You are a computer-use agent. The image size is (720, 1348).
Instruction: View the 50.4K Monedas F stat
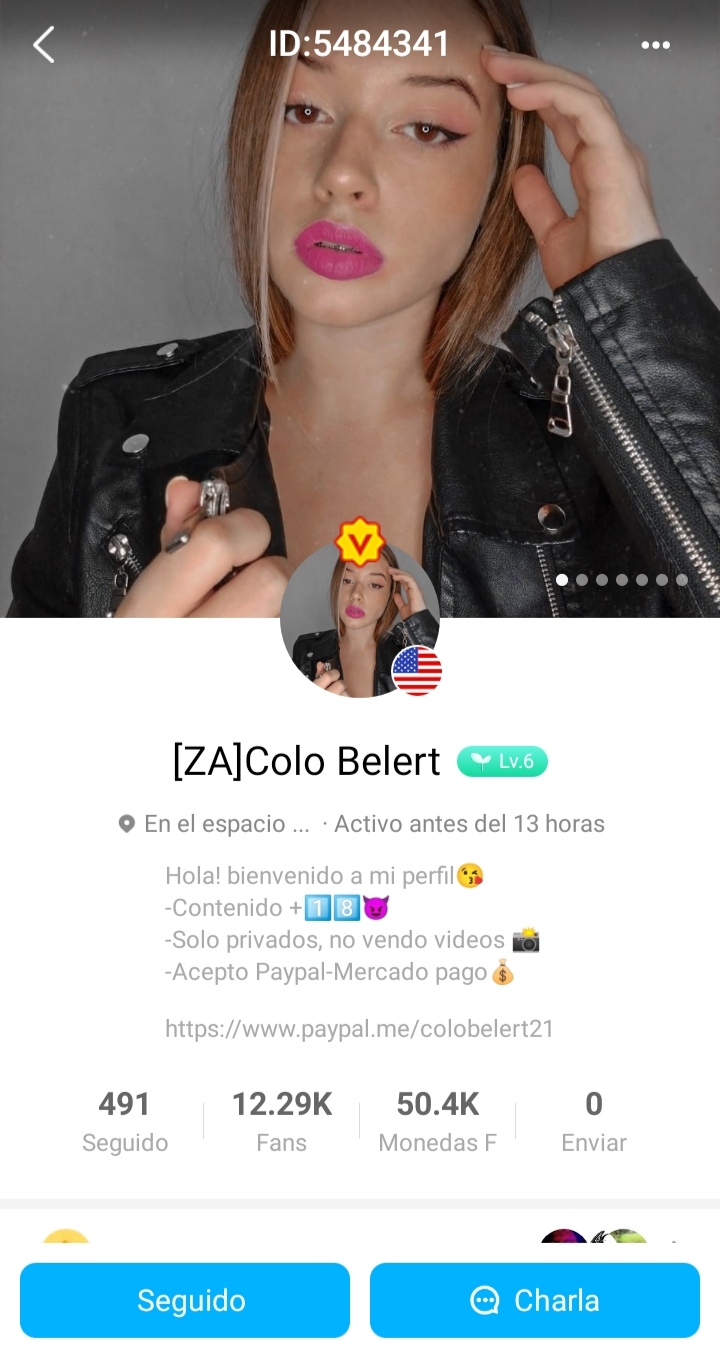click(x=438, y=1121)
